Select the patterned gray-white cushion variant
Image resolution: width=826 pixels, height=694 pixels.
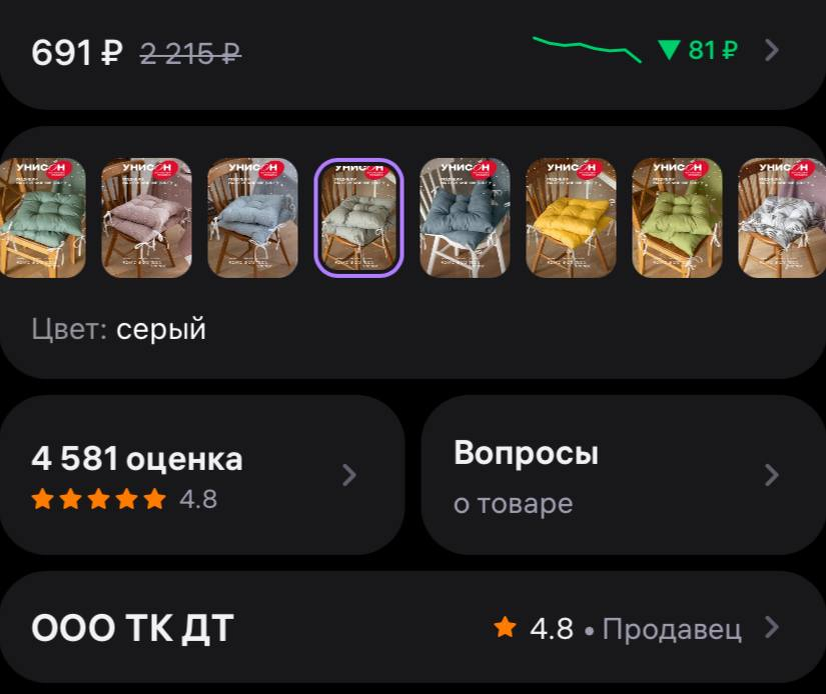pos(782,218)
